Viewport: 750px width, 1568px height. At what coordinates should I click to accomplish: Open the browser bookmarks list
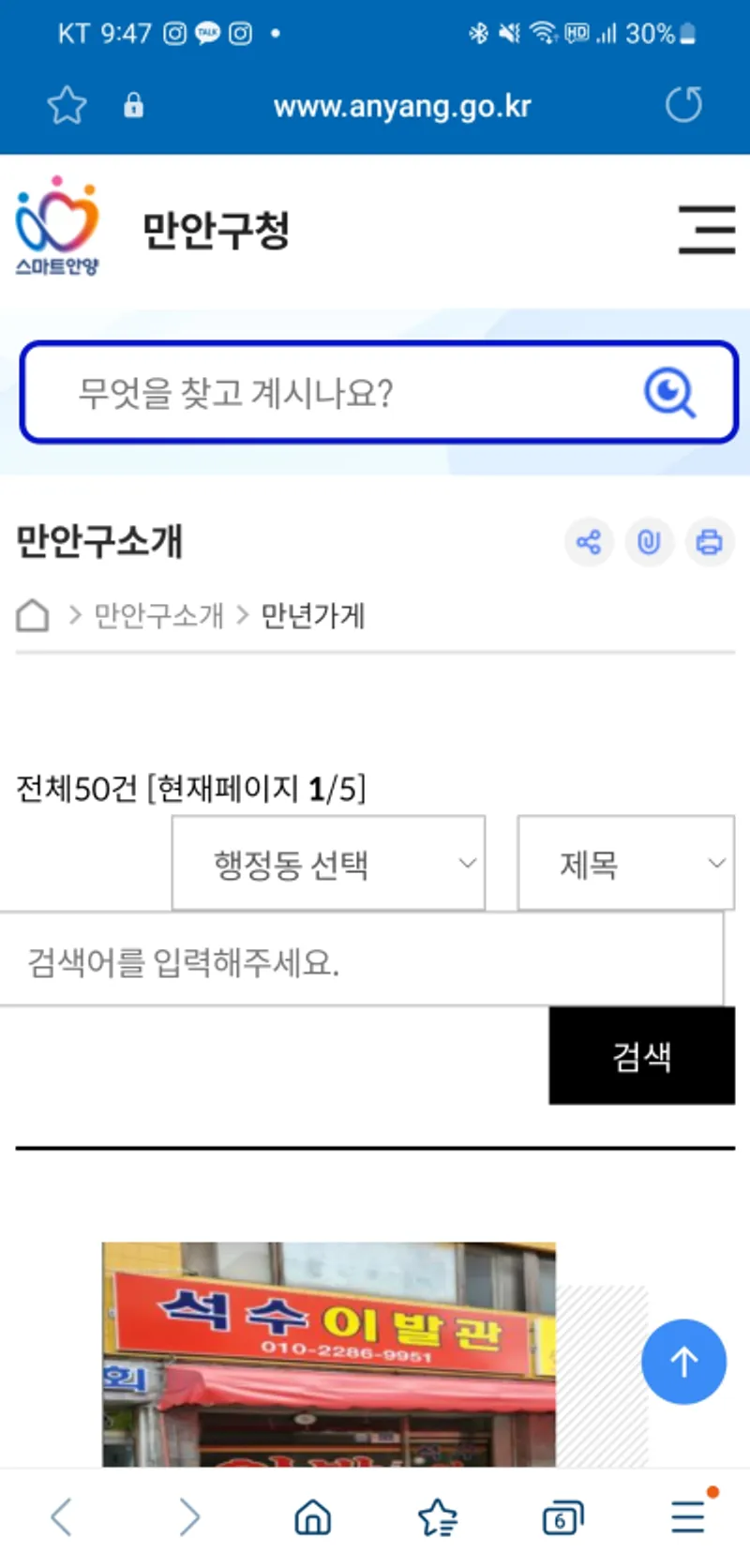pyautogui.click(x=437, y=1517)
